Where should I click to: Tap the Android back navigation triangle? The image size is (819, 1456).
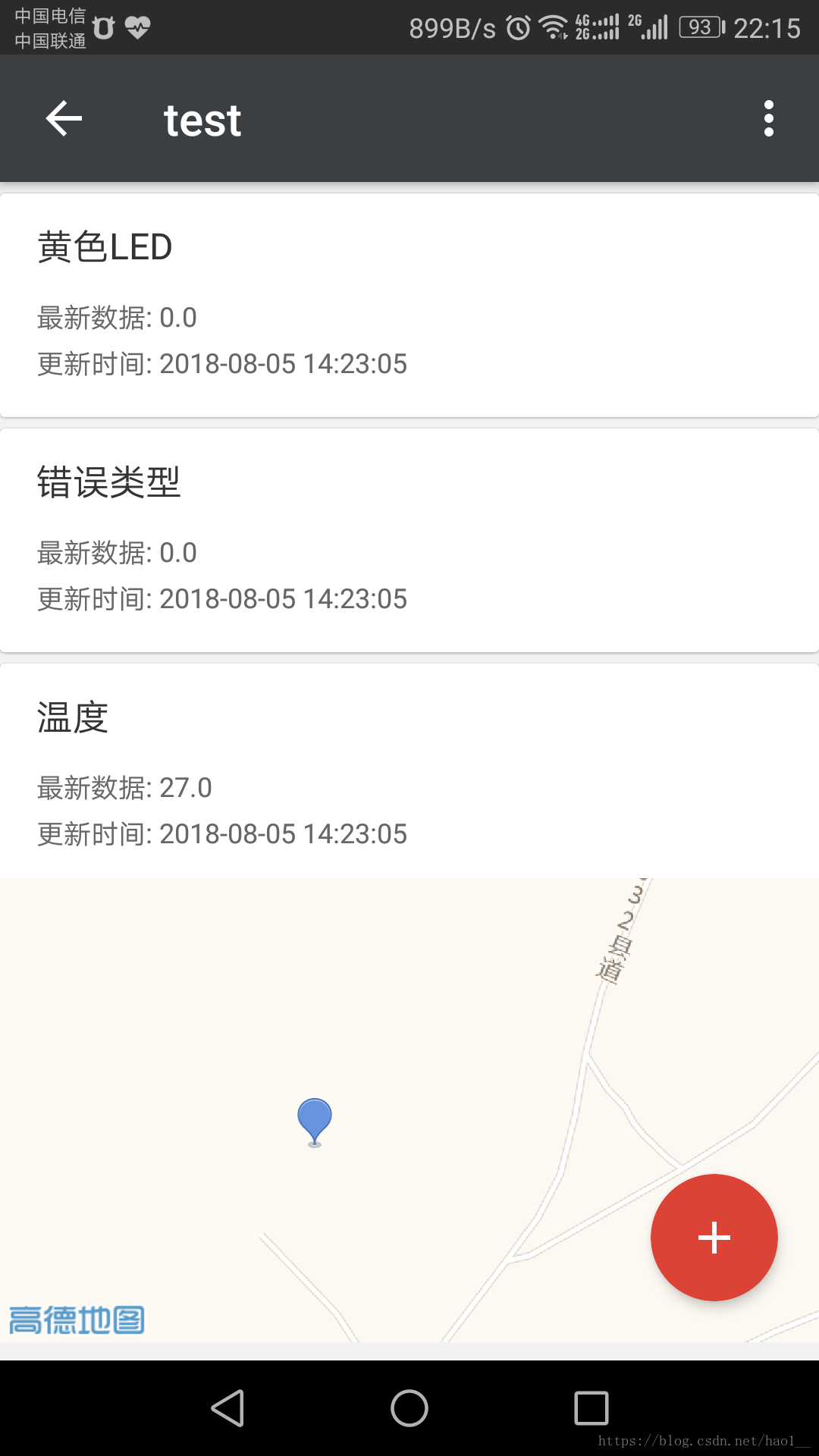click(227, 1408)
